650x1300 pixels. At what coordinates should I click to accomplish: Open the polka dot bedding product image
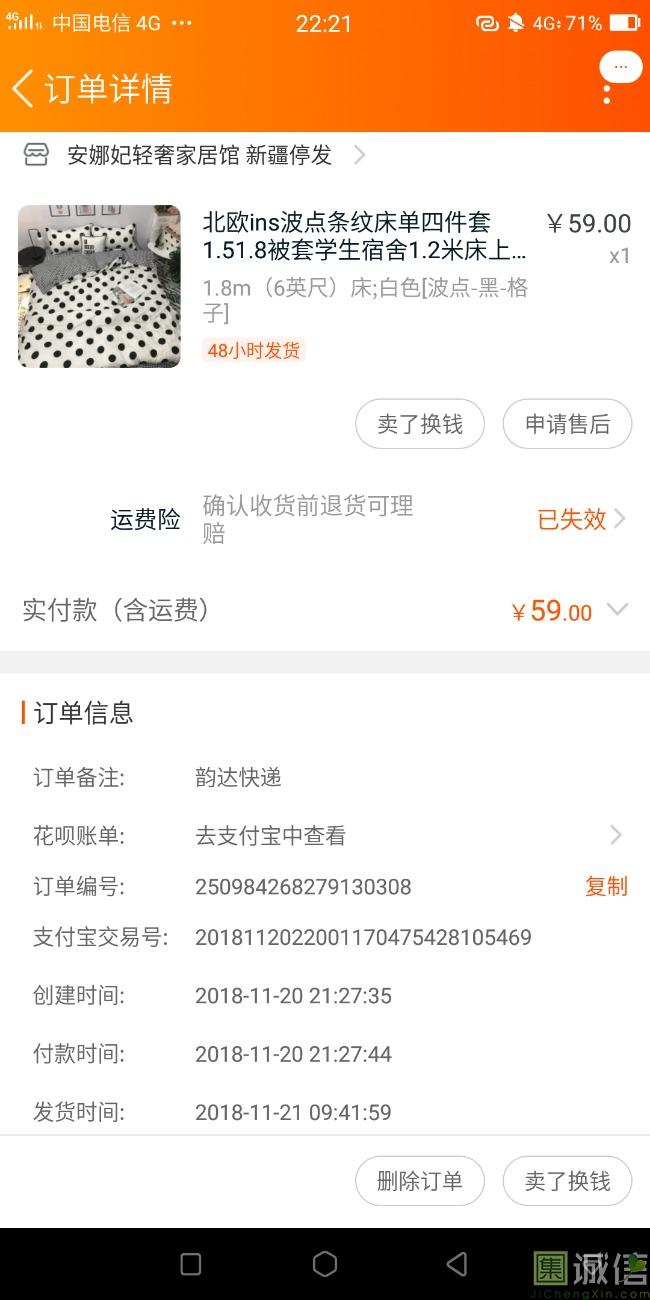click(x=99, y=286)
